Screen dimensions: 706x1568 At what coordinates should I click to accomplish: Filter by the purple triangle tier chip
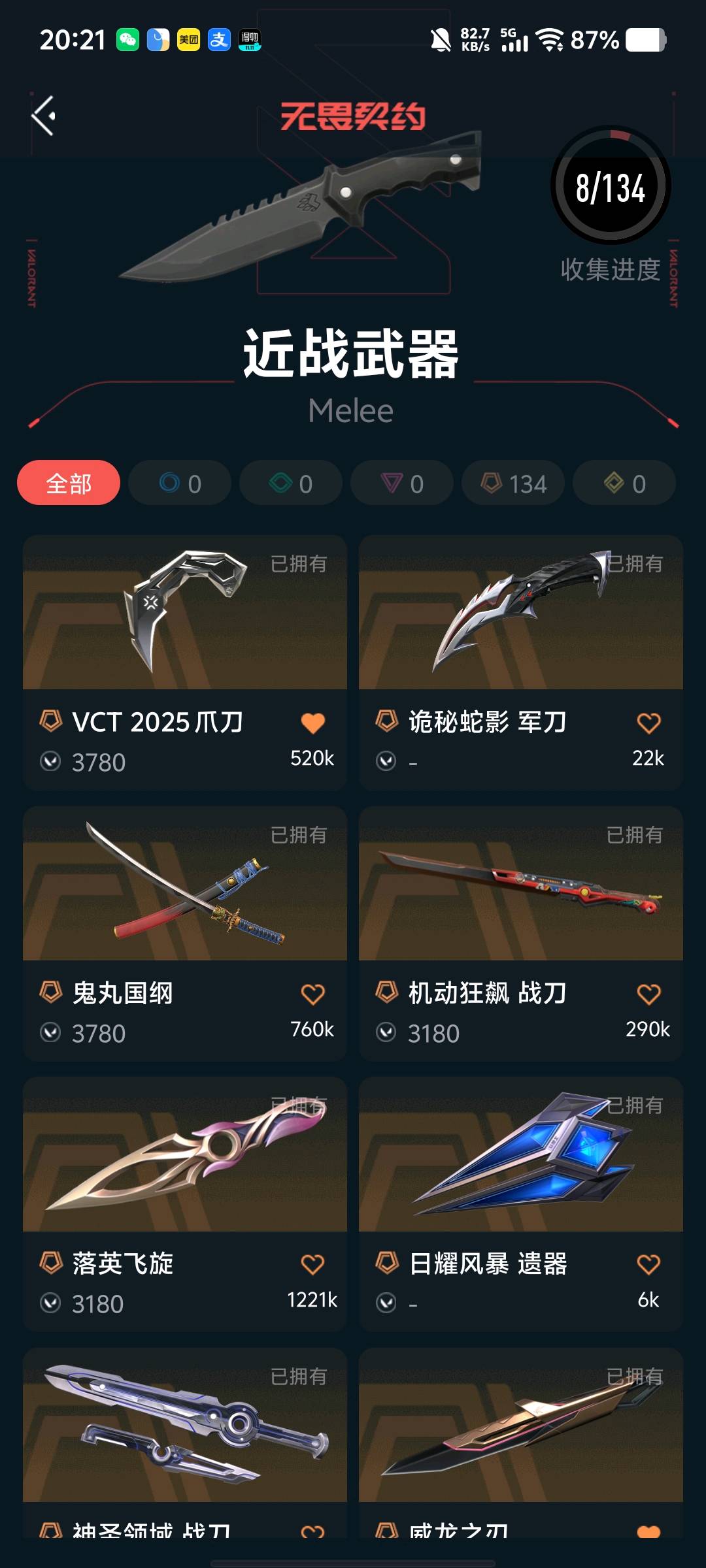click(x=402, y=483)
